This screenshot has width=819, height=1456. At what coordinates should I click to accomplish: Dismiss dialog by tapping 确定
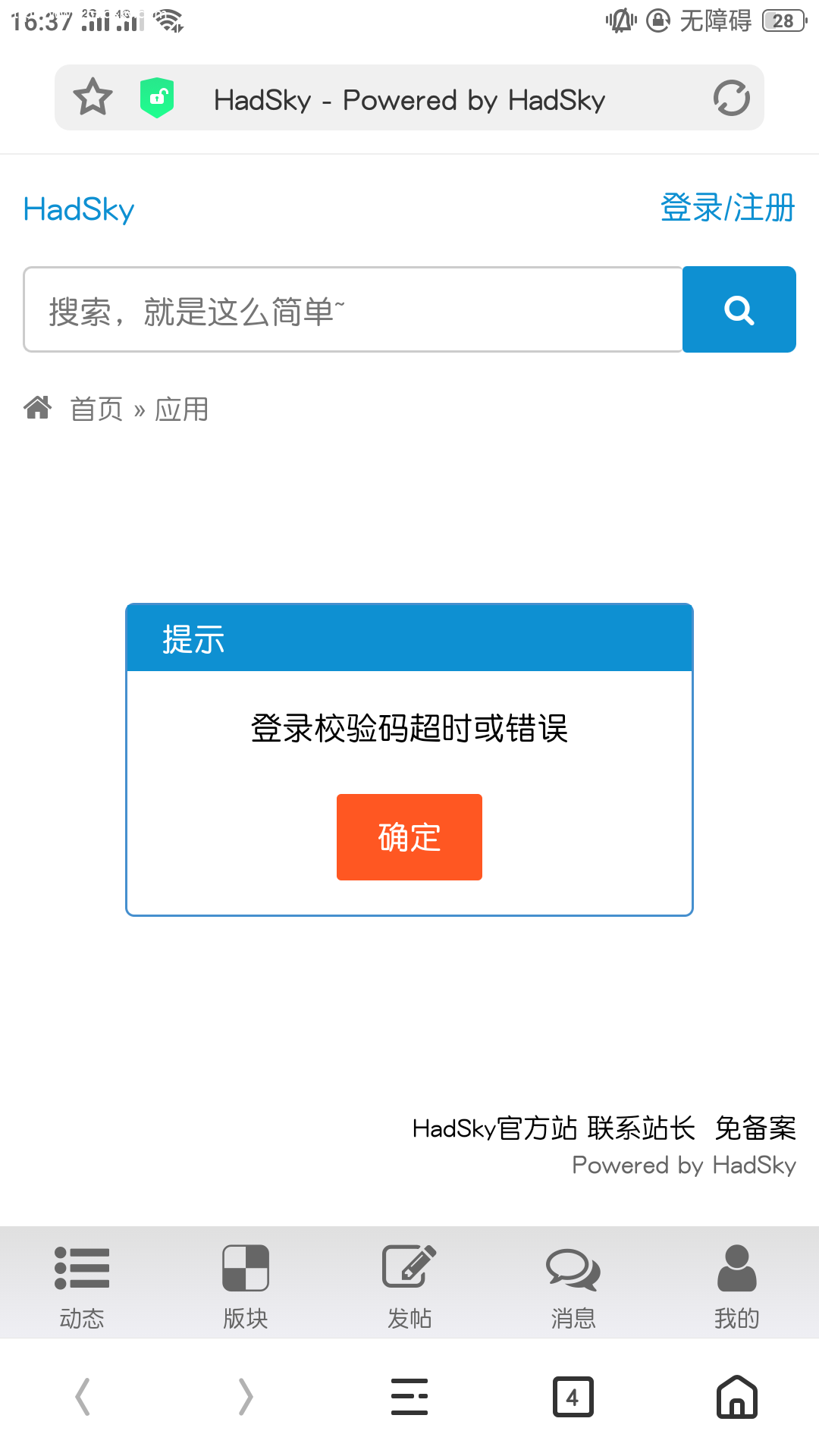409,837
